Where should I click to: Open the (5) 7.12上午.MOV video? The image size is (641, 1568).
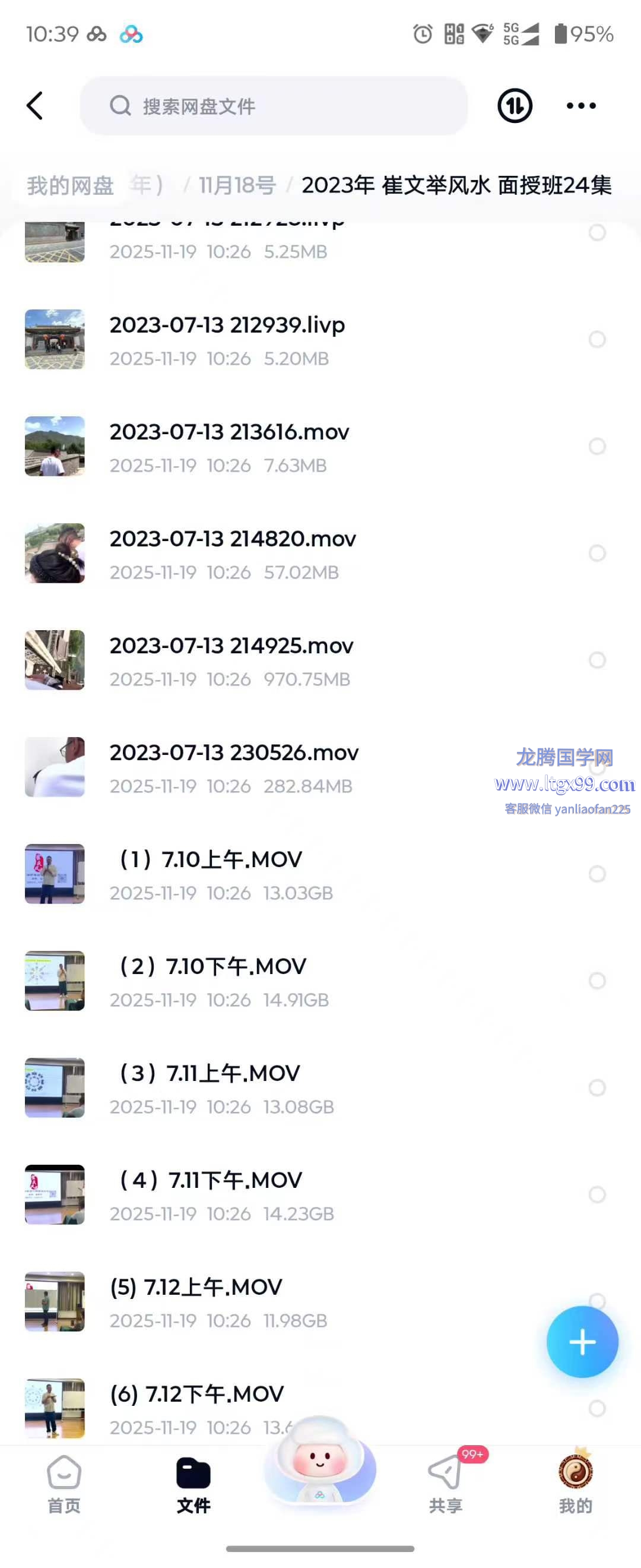click(x=196, y=1288)
